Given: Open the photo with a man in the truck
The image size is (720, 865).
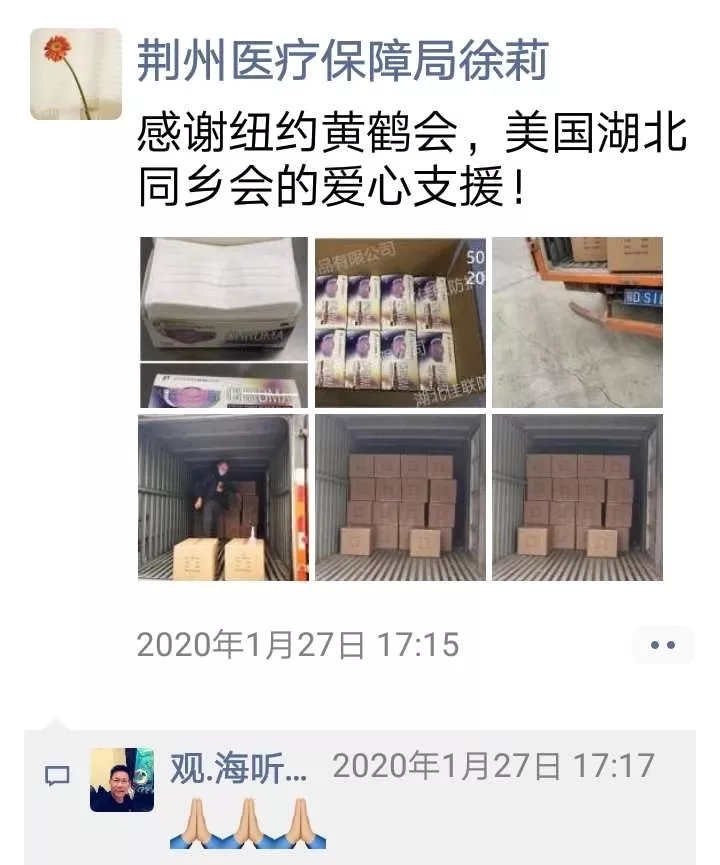Looking at the screenshot, I should point(223,498).
